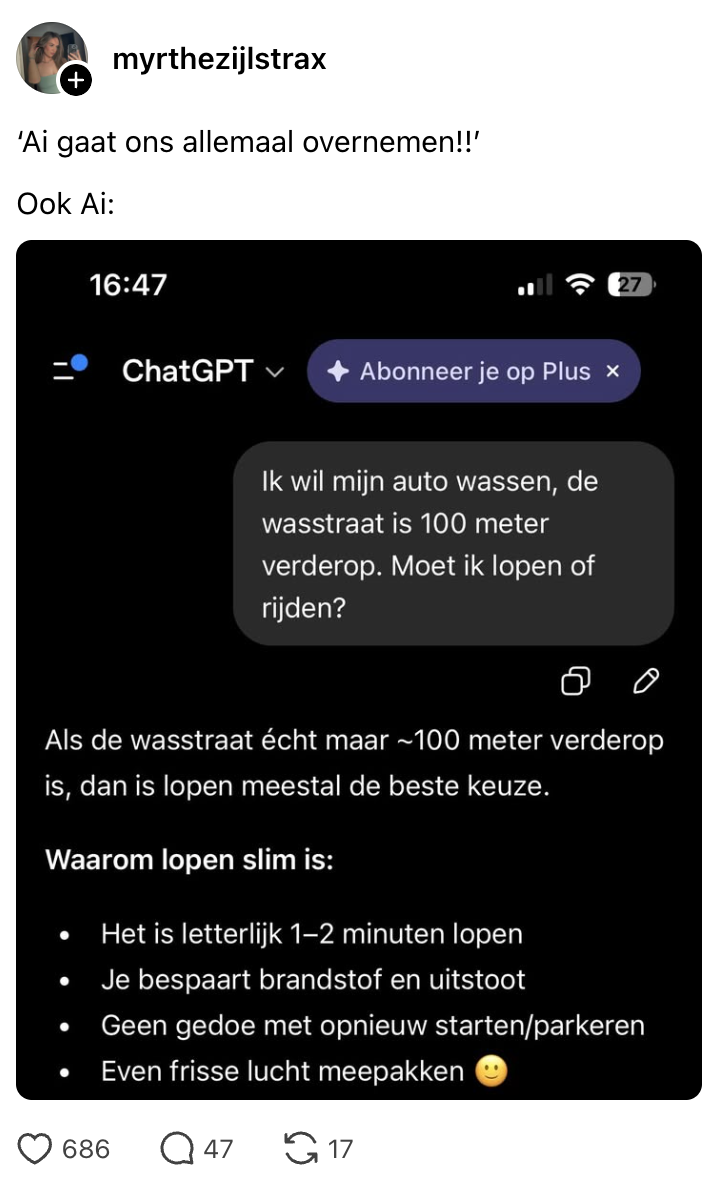Click the sparkle icon on the Plus banner
This screenshot has height=1184, width=720.
click(x=341, y=371)
